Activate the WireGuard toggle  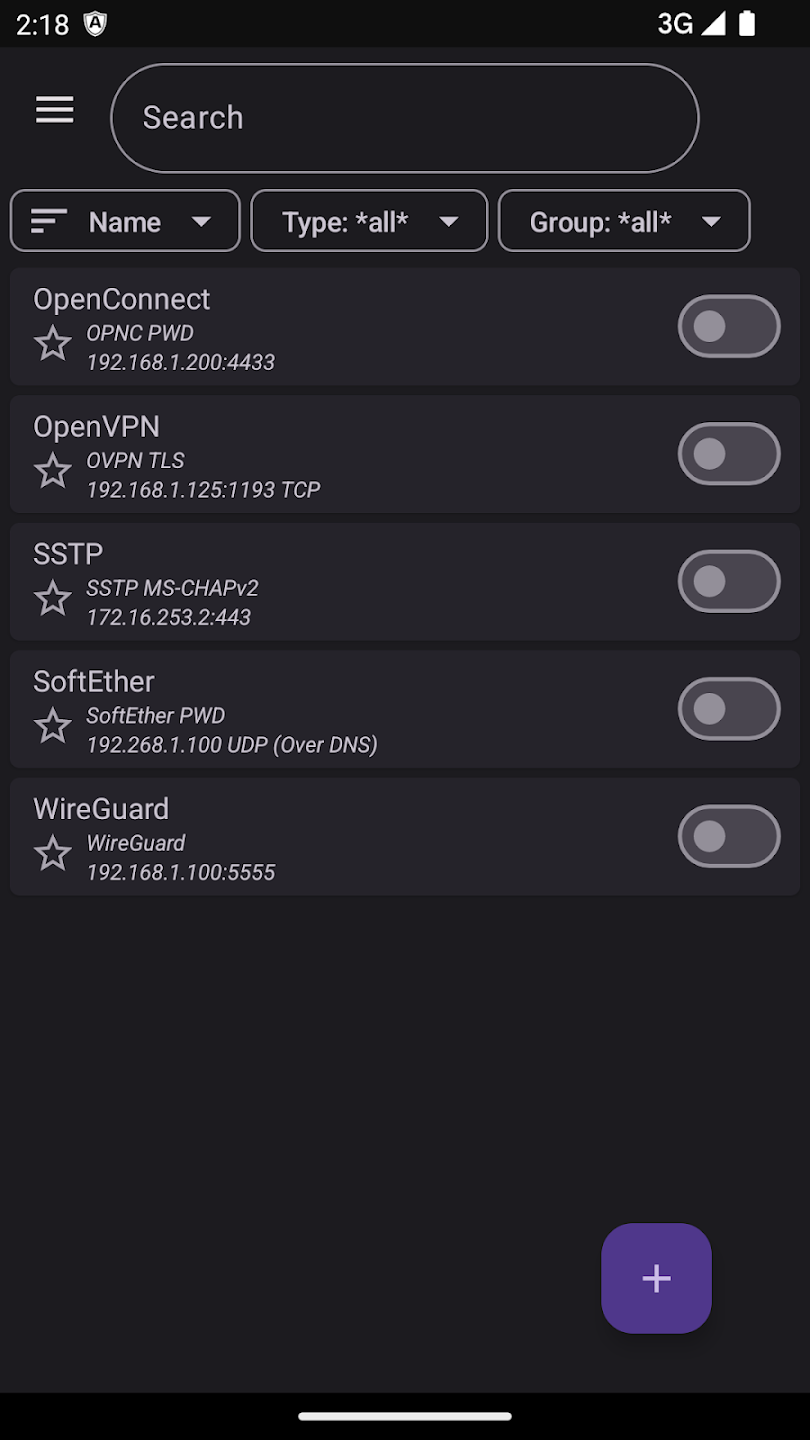tap(728, 836)
